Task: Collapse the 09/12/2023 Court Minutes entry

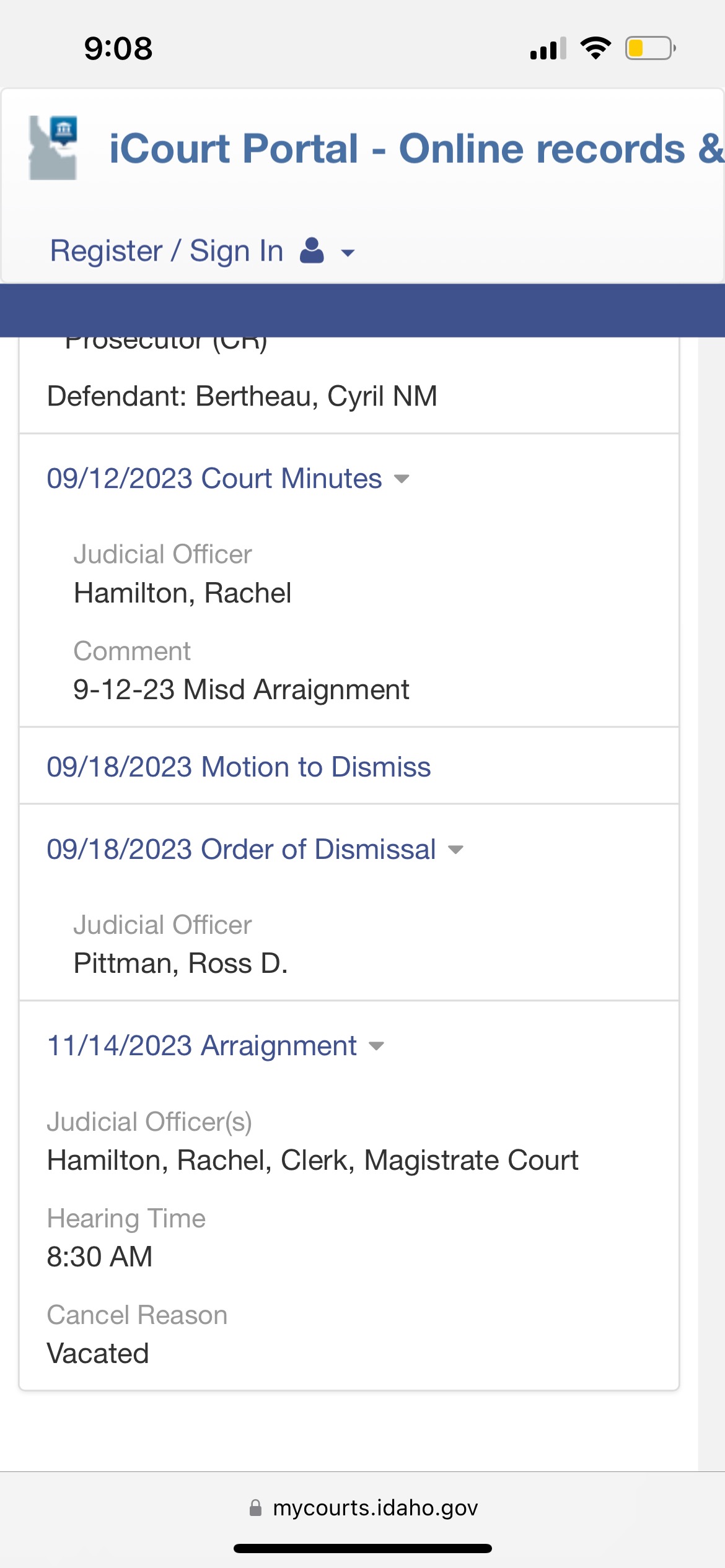Action: 228,479
